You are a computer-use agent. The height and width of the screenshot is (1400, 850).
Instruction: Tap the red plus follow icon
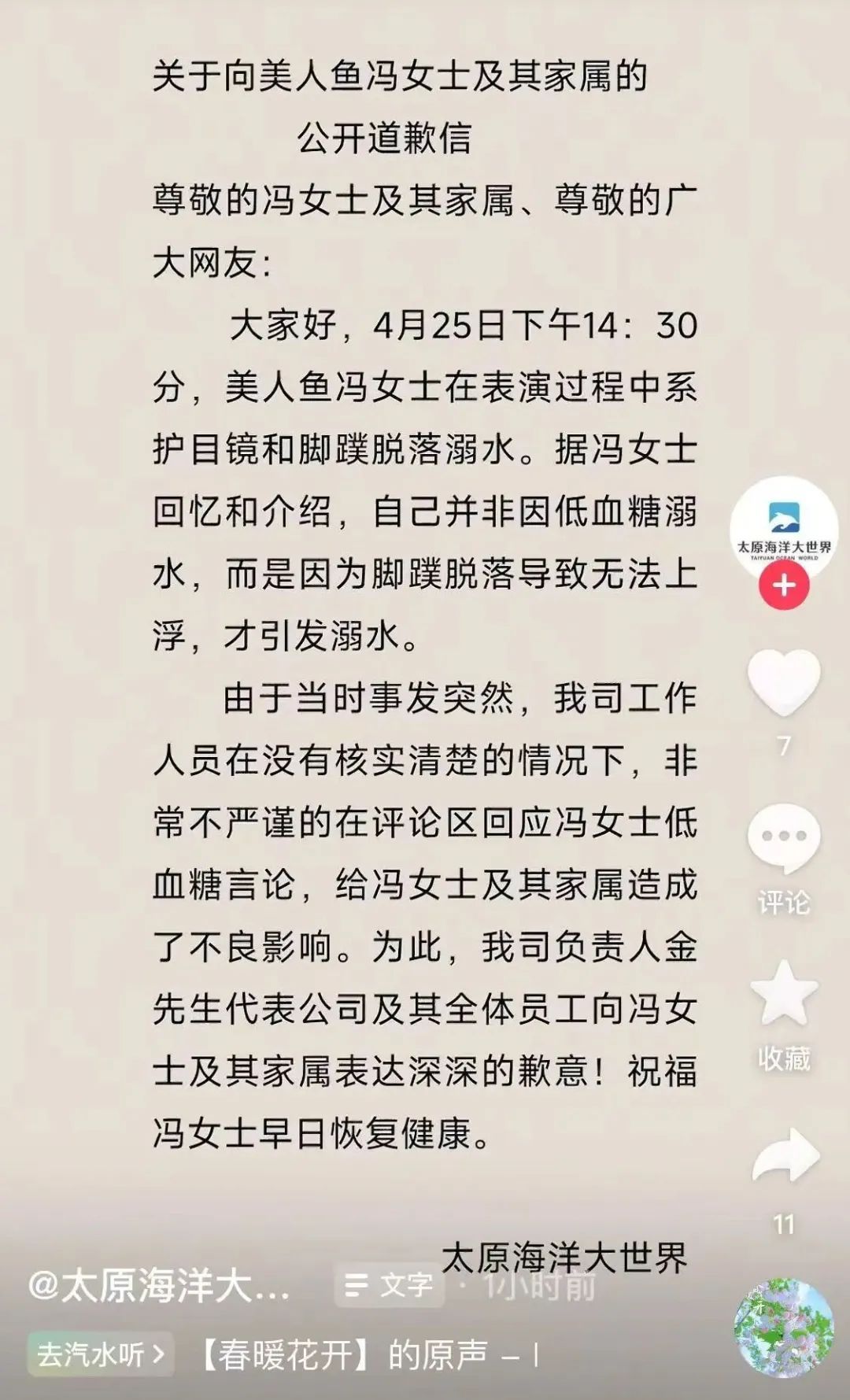[x=782, y=586]
